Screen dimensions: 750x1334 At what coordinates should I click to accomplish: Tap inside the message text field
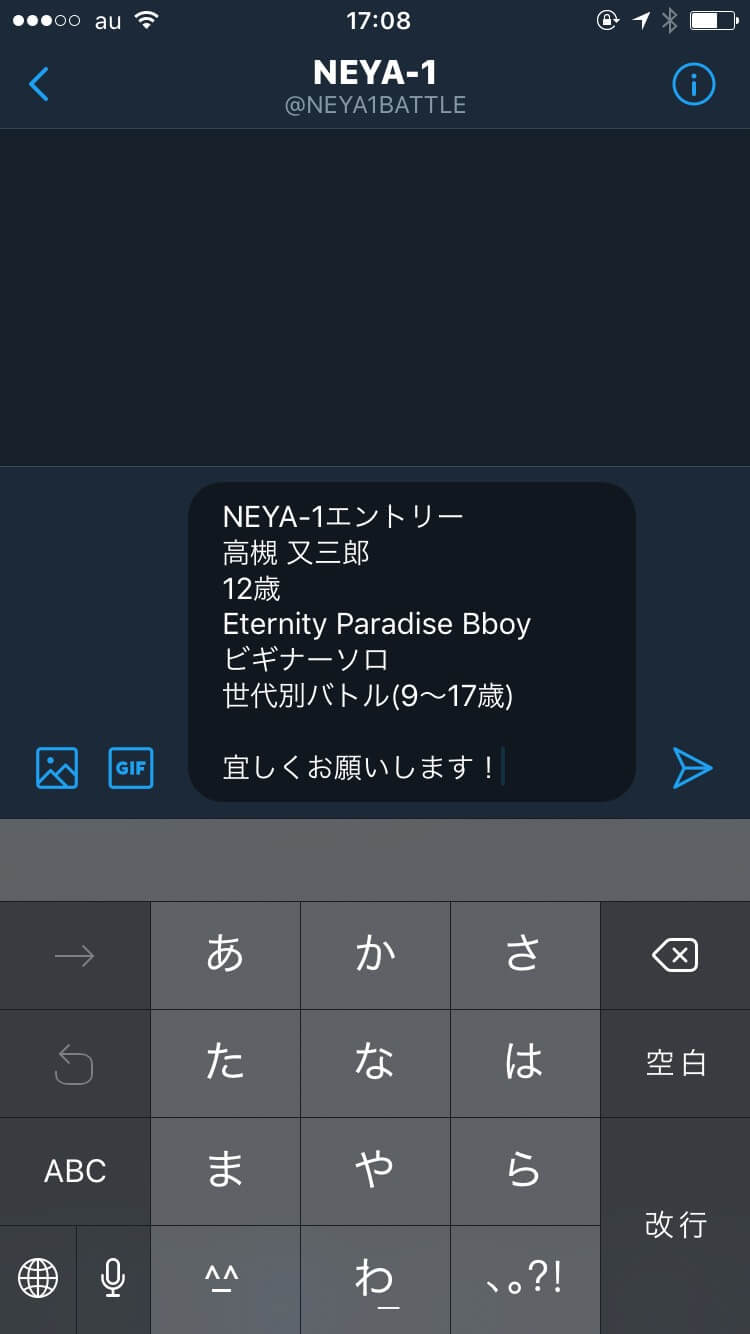(x=411, y=642)
